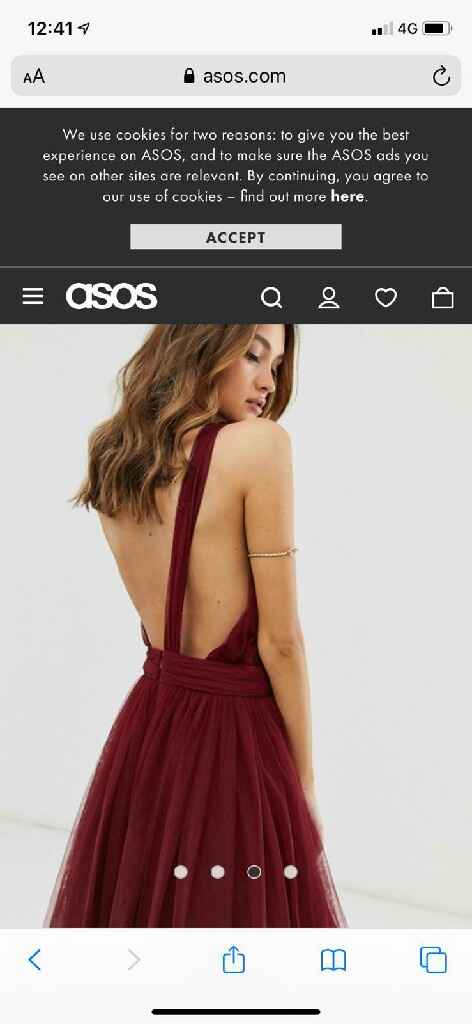Open Safari bookmarks
Screen dimensions: 472x1024
[x=333, y=960]
